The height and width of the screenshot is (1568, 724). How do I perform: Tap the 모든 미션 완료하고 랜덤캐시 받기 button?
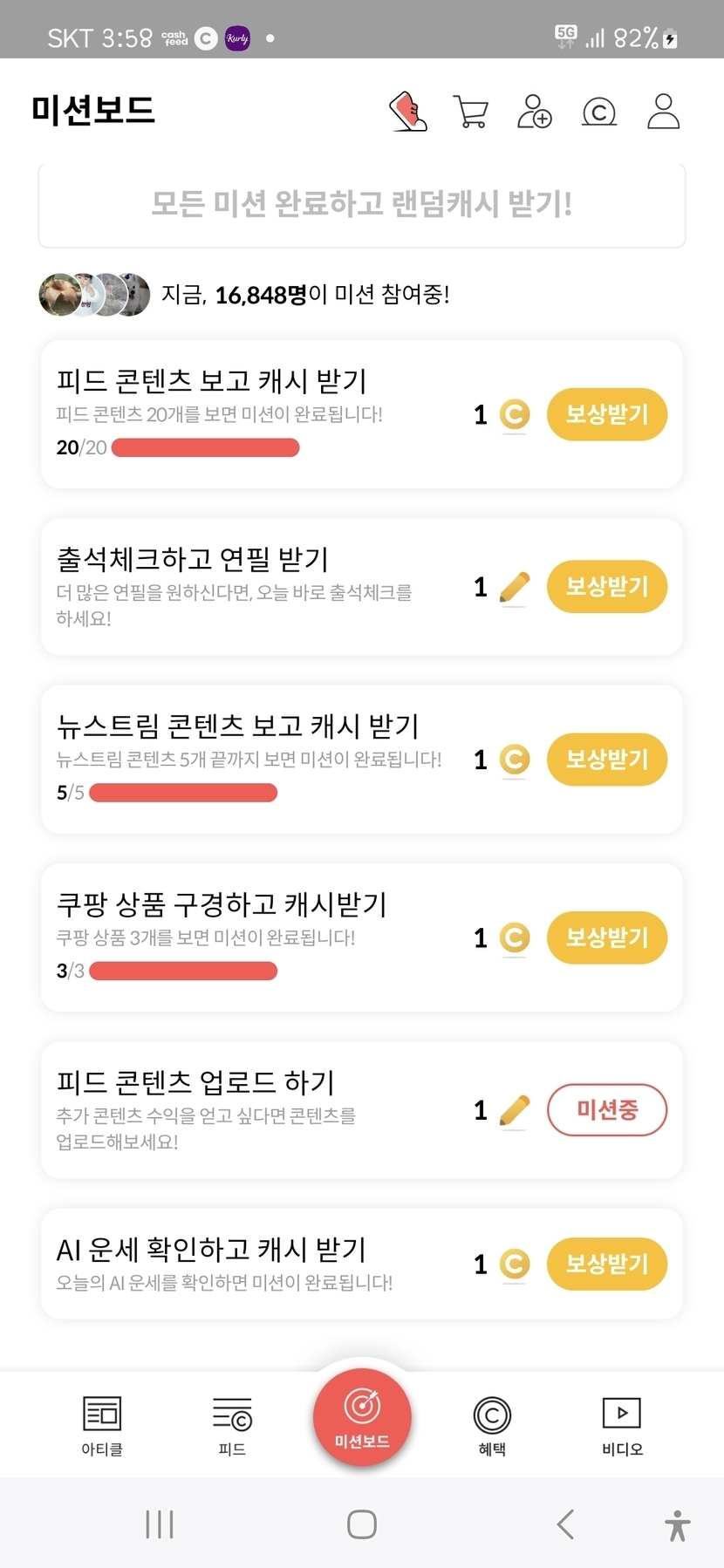point(362,205)
